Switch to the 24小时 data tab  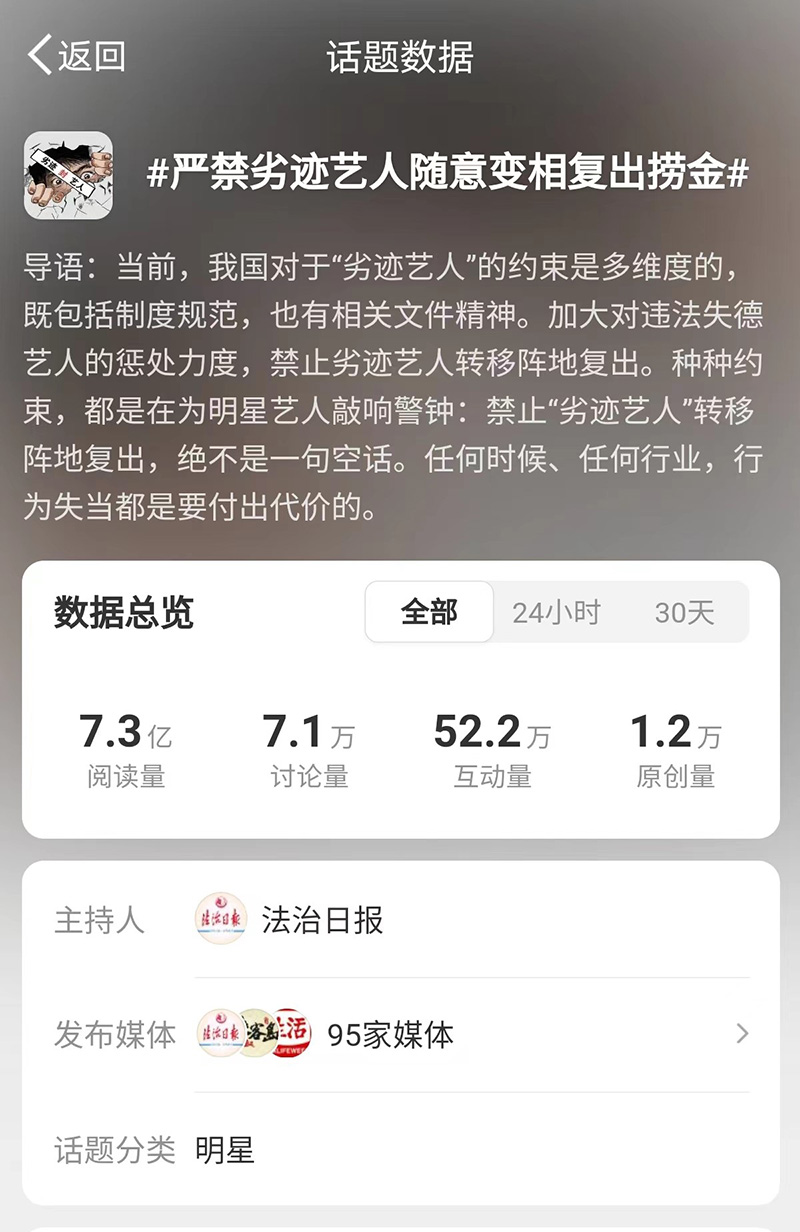[x=556, y=612]
